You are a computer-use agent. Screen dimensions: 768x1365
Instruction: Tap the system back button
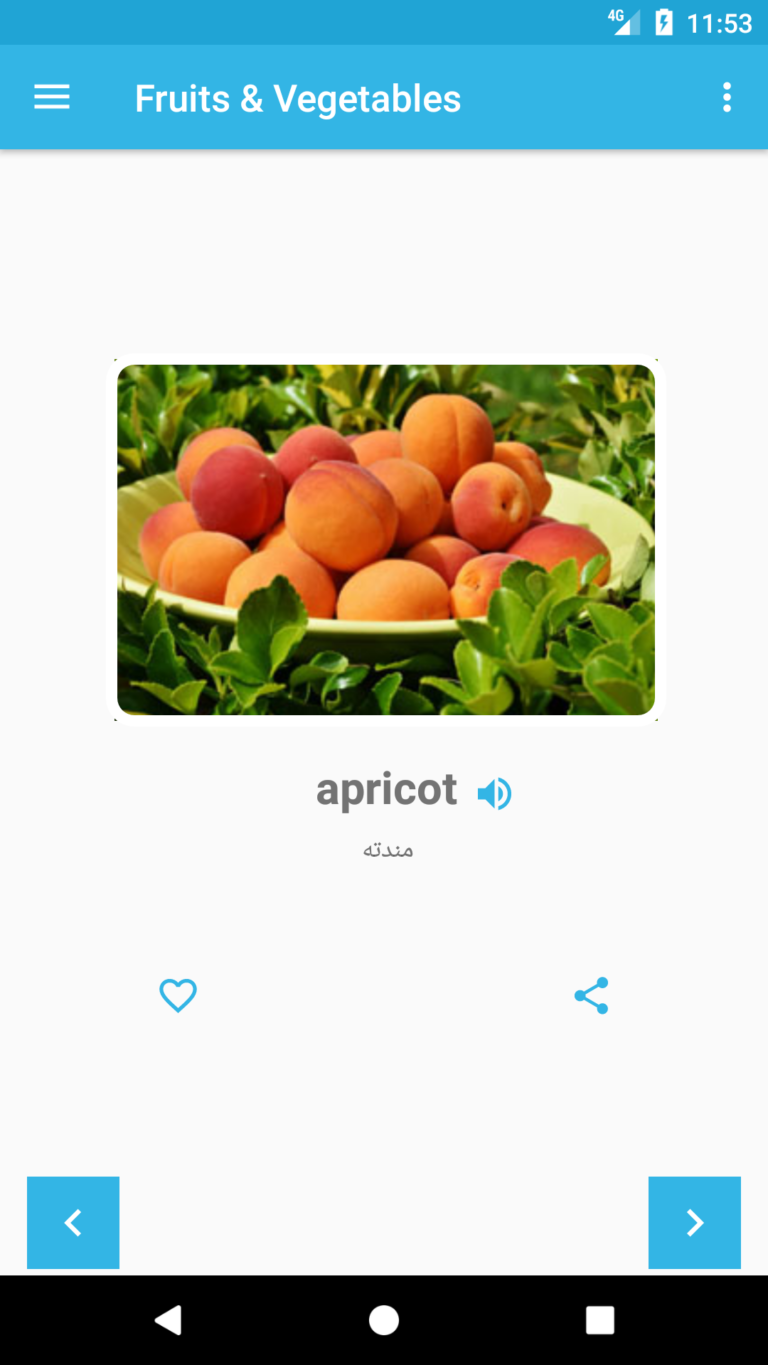coord(168,1320)
